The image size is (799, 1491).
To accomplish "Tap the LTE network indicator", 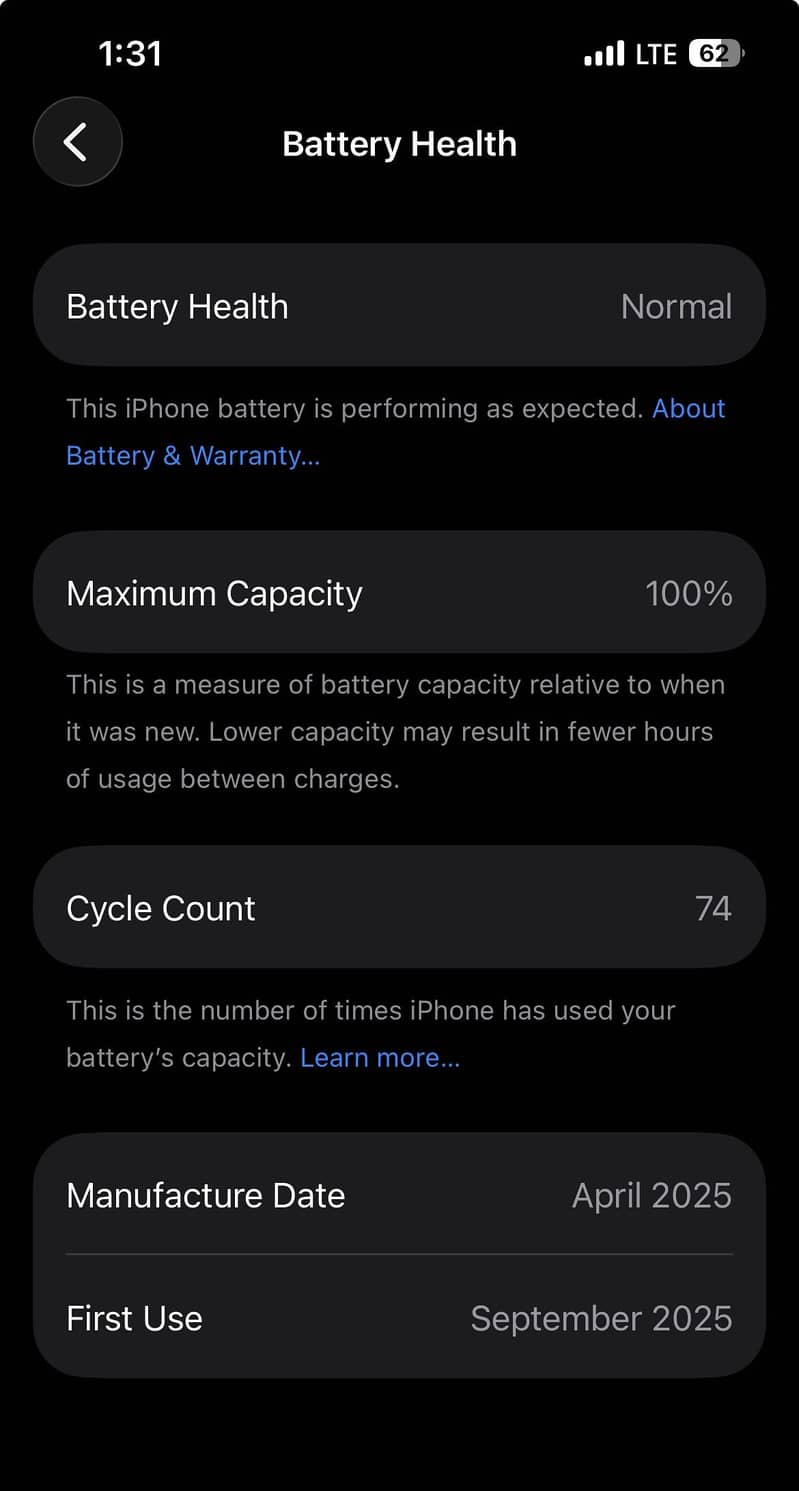I will point(656,52).
